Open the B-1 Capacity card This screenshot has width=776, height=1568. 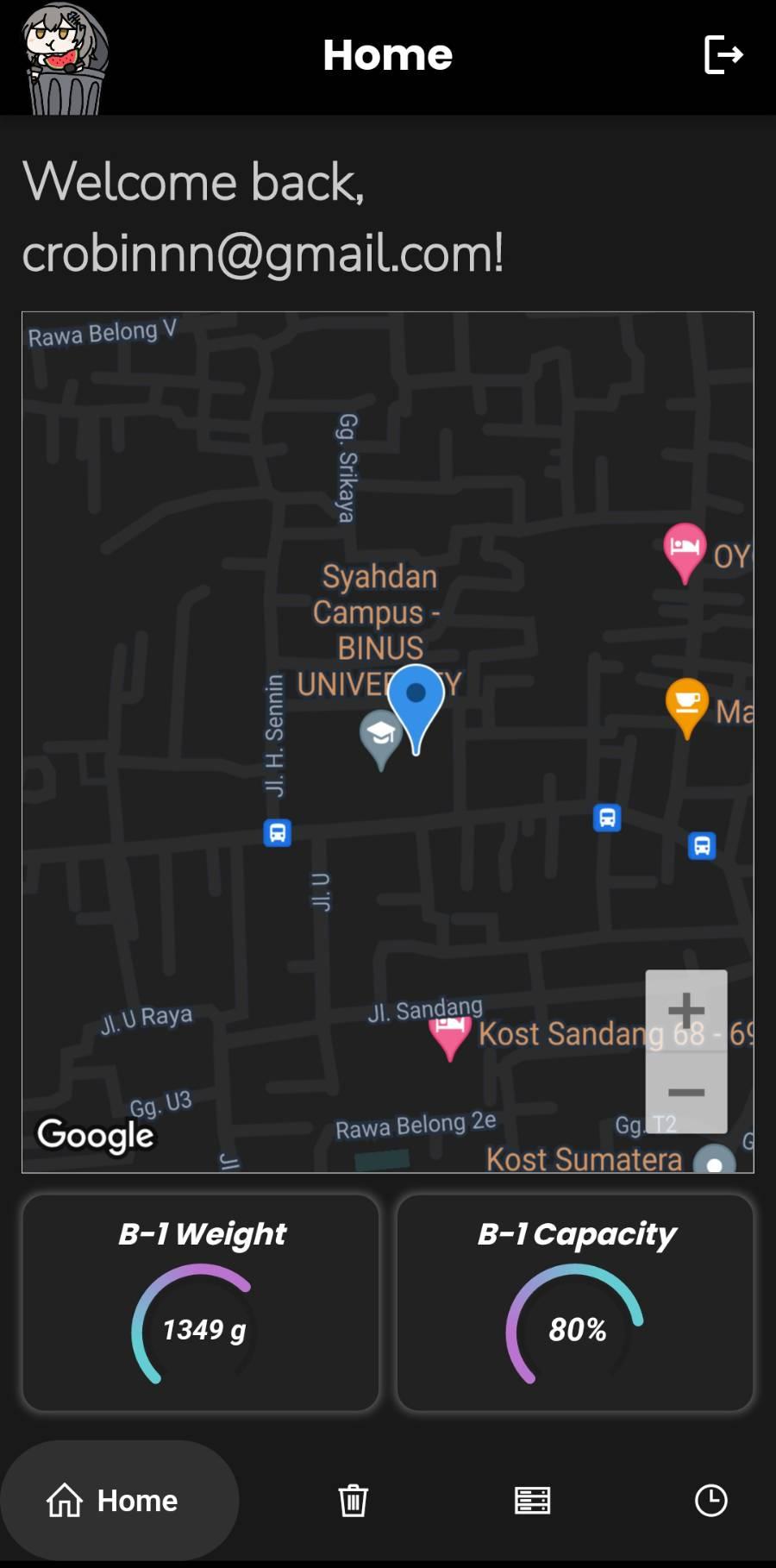click(575, 1302)
